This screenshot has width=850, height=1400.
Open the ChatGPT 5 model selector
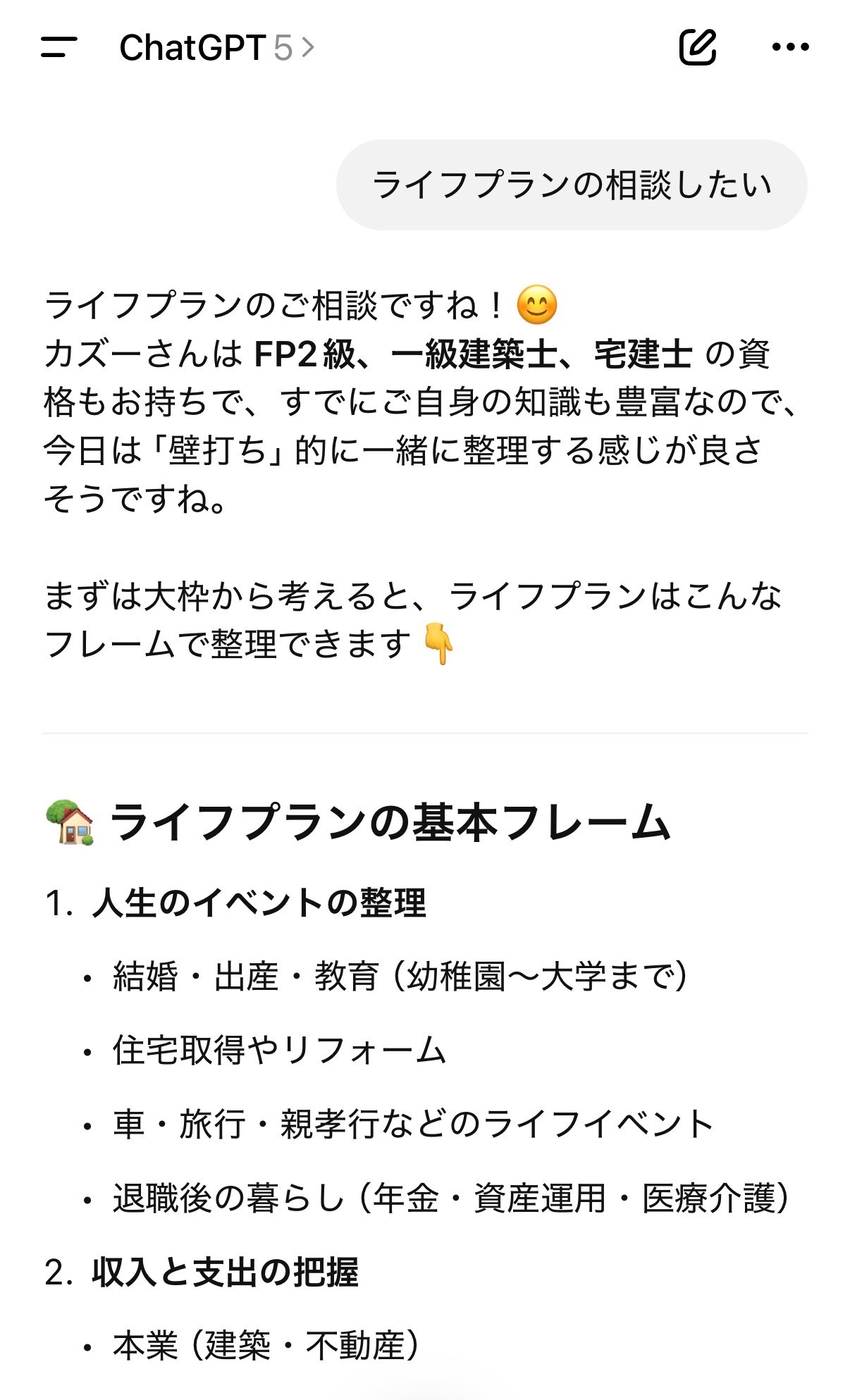click(217, 48)
